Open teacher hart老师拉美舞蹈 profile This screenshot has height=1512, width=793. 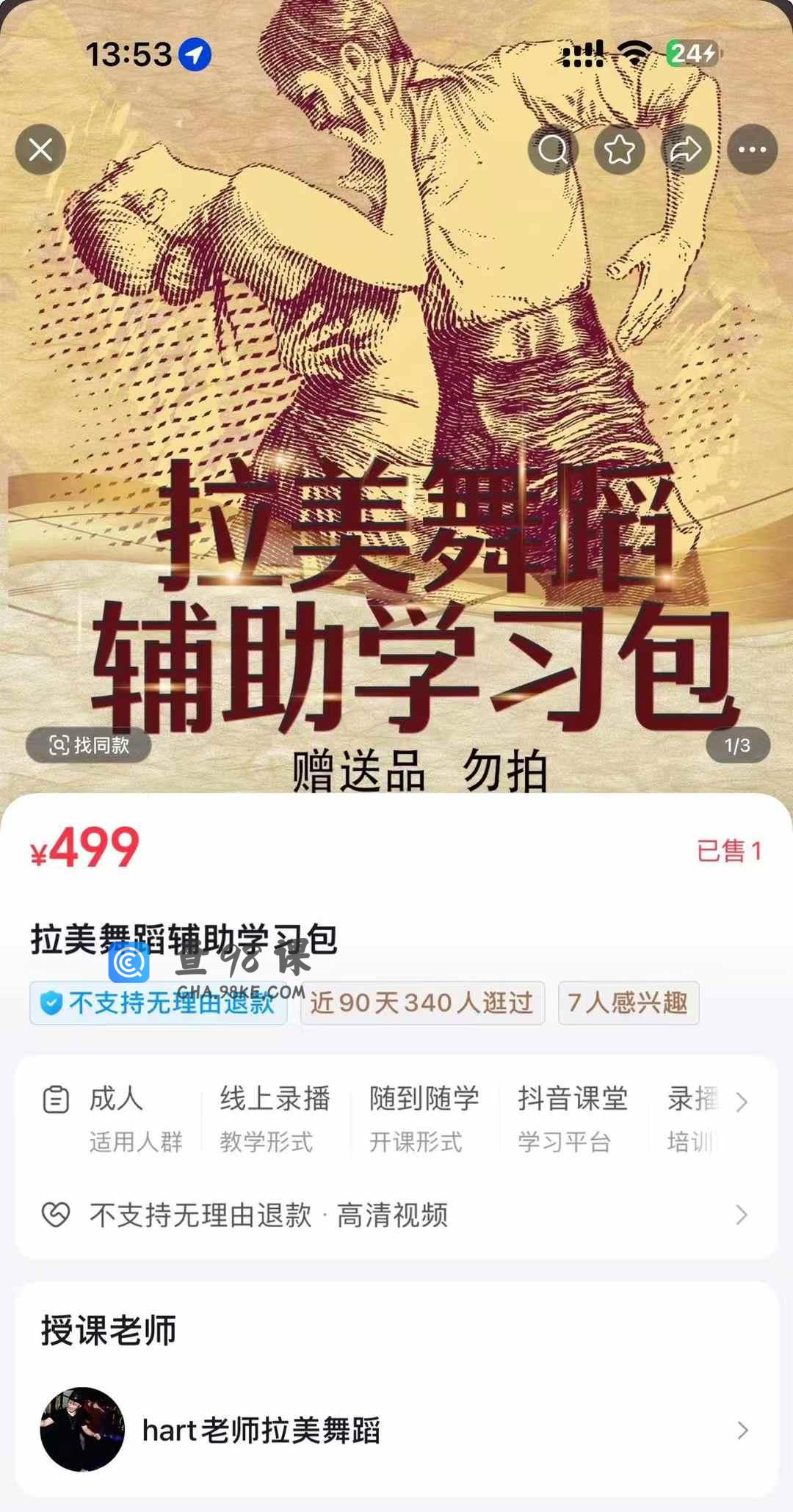coord(396,1430)
